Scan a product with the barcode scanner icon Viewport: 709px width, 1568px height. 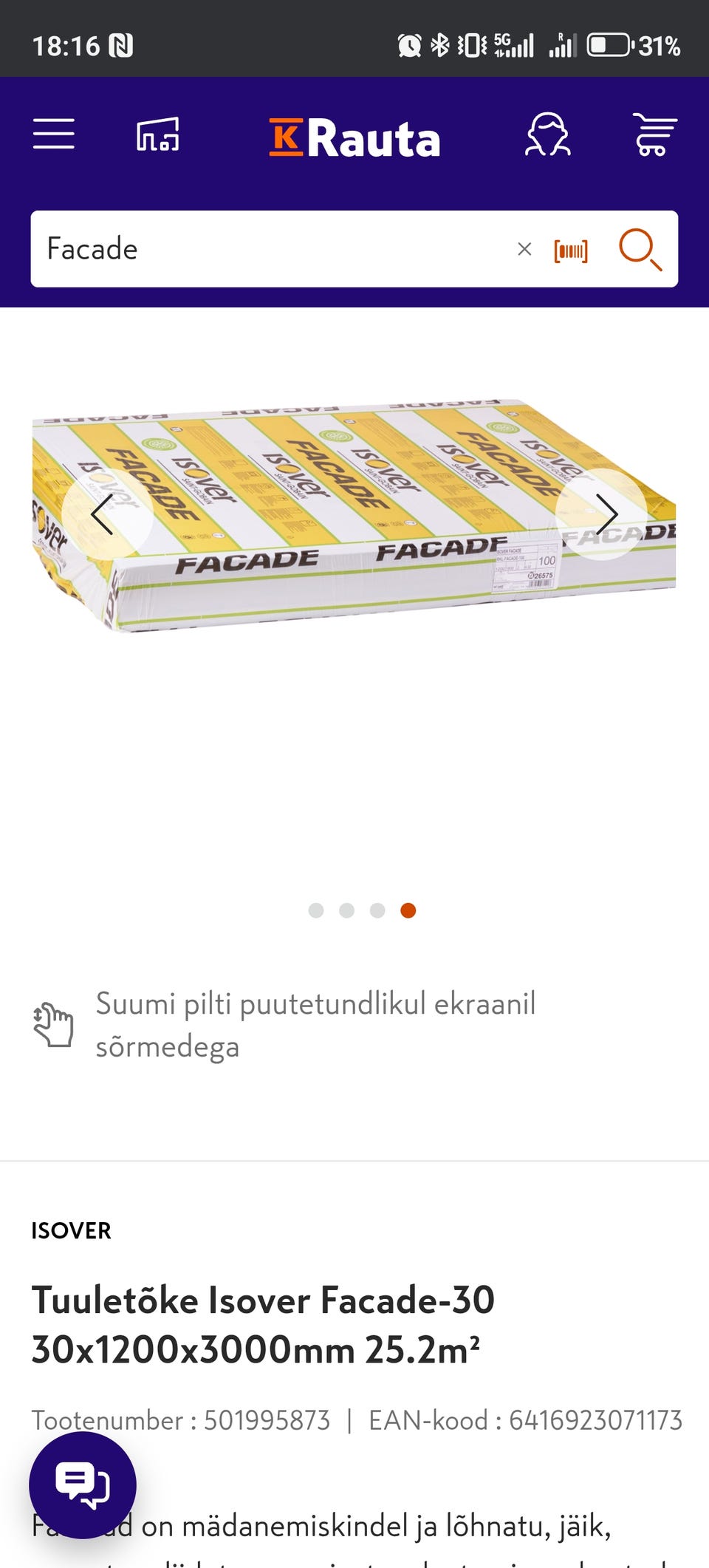(570, 249)
